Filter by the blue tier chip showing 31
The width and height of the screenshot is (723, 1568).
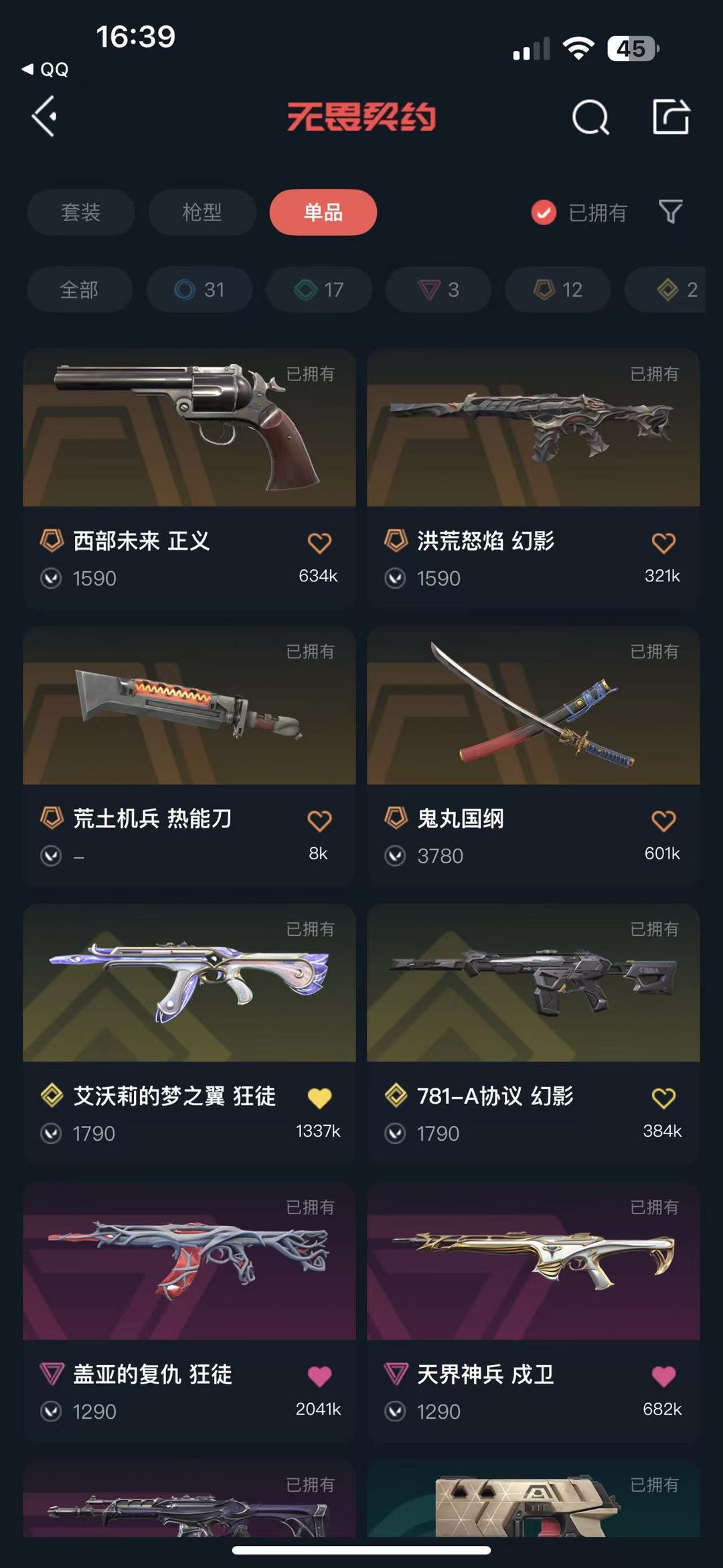click(x=199, y=289)
